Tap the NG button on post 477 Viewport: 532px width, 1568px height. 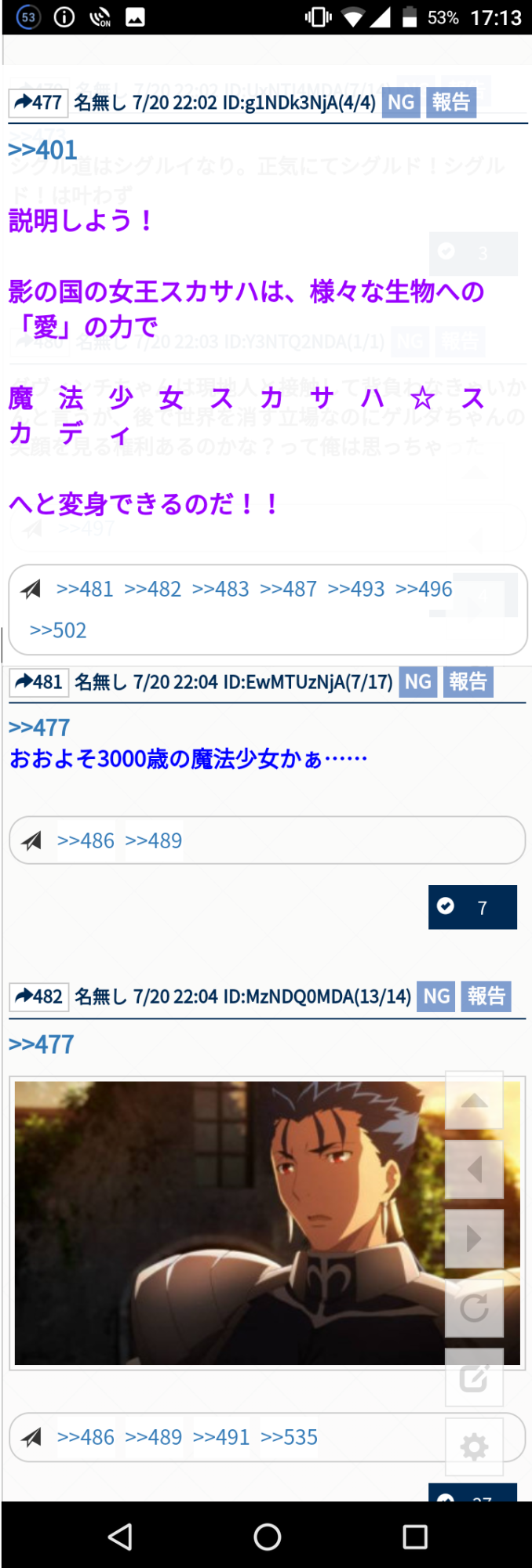401,103
